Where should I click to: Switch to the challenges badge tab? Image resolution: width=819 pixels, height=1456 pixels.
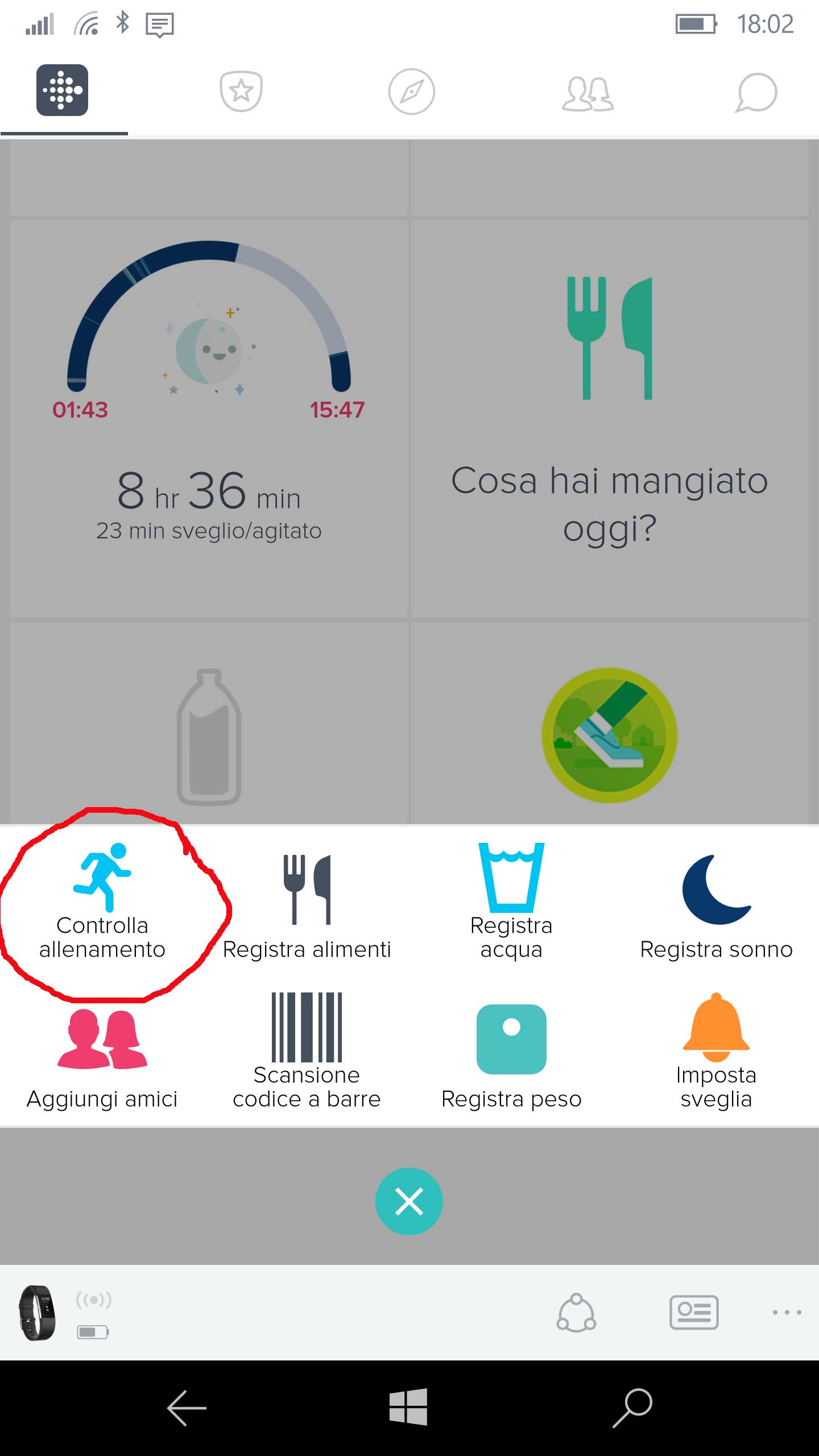click(x=241, y=91)
